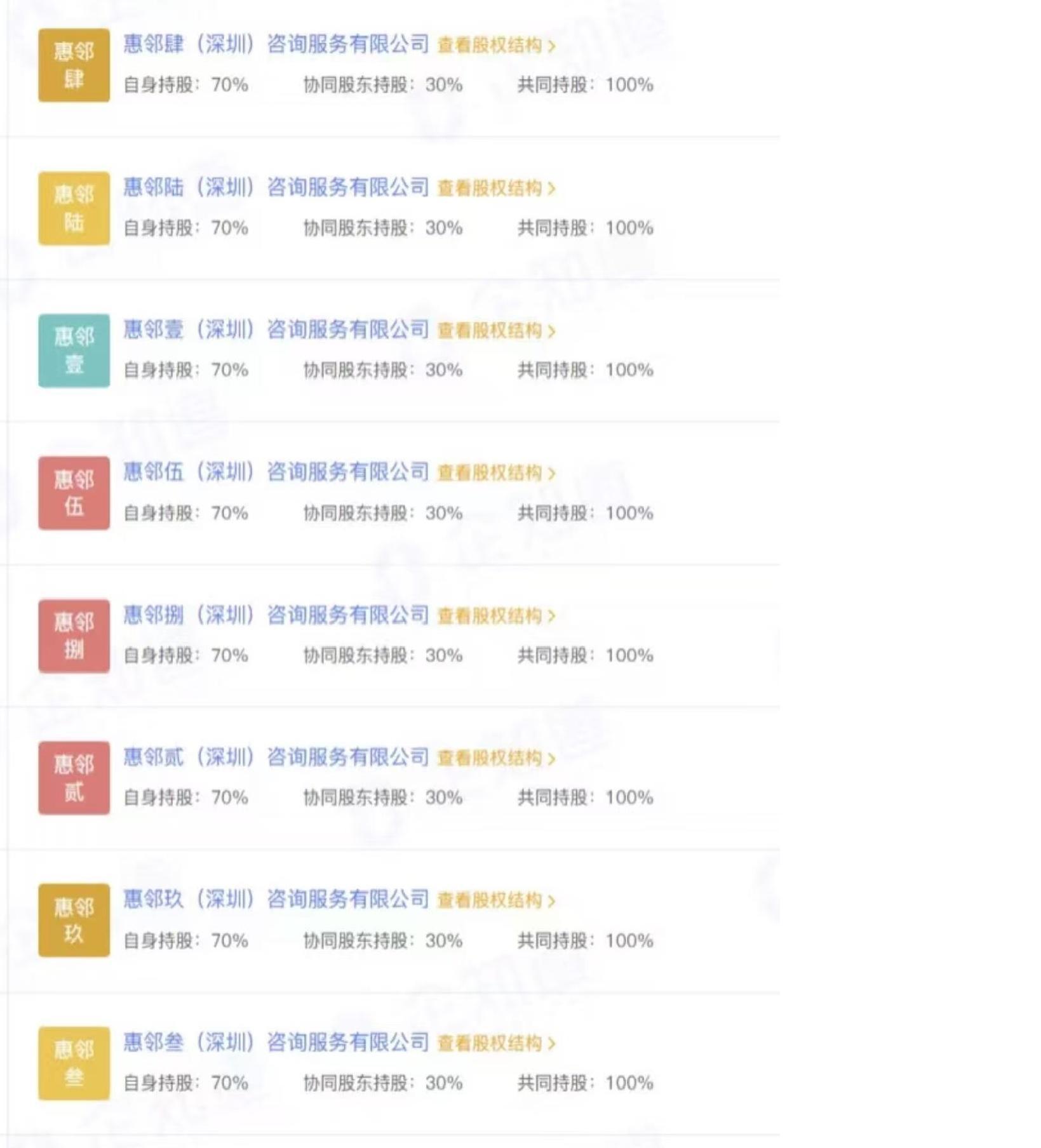Viewport: 1041px width, 1148px height.
Task: Open 惠邻叁（深圳）咨询服务有限公司 company page
Action: [276, 1042]
